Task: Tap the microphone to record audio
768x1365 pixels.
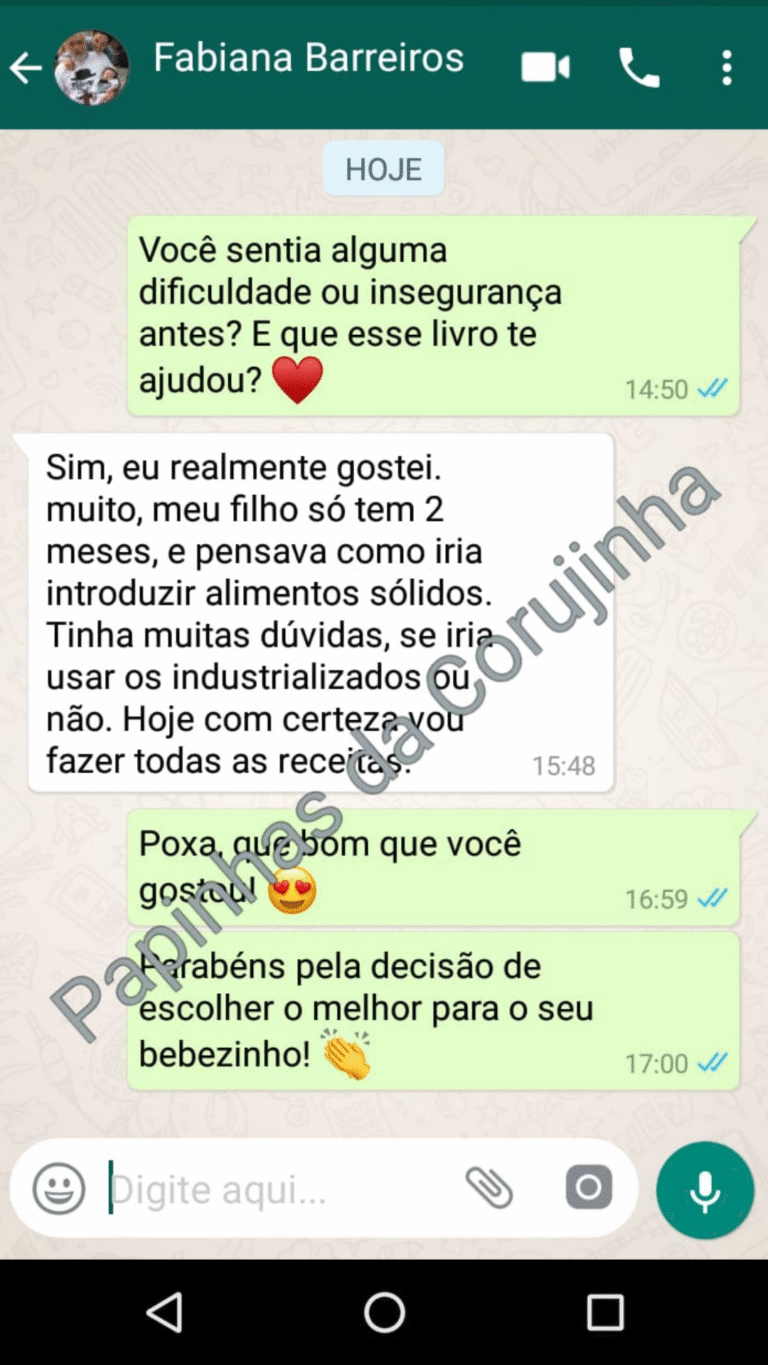Action: pyautogui.click(x=705, y=1190)
